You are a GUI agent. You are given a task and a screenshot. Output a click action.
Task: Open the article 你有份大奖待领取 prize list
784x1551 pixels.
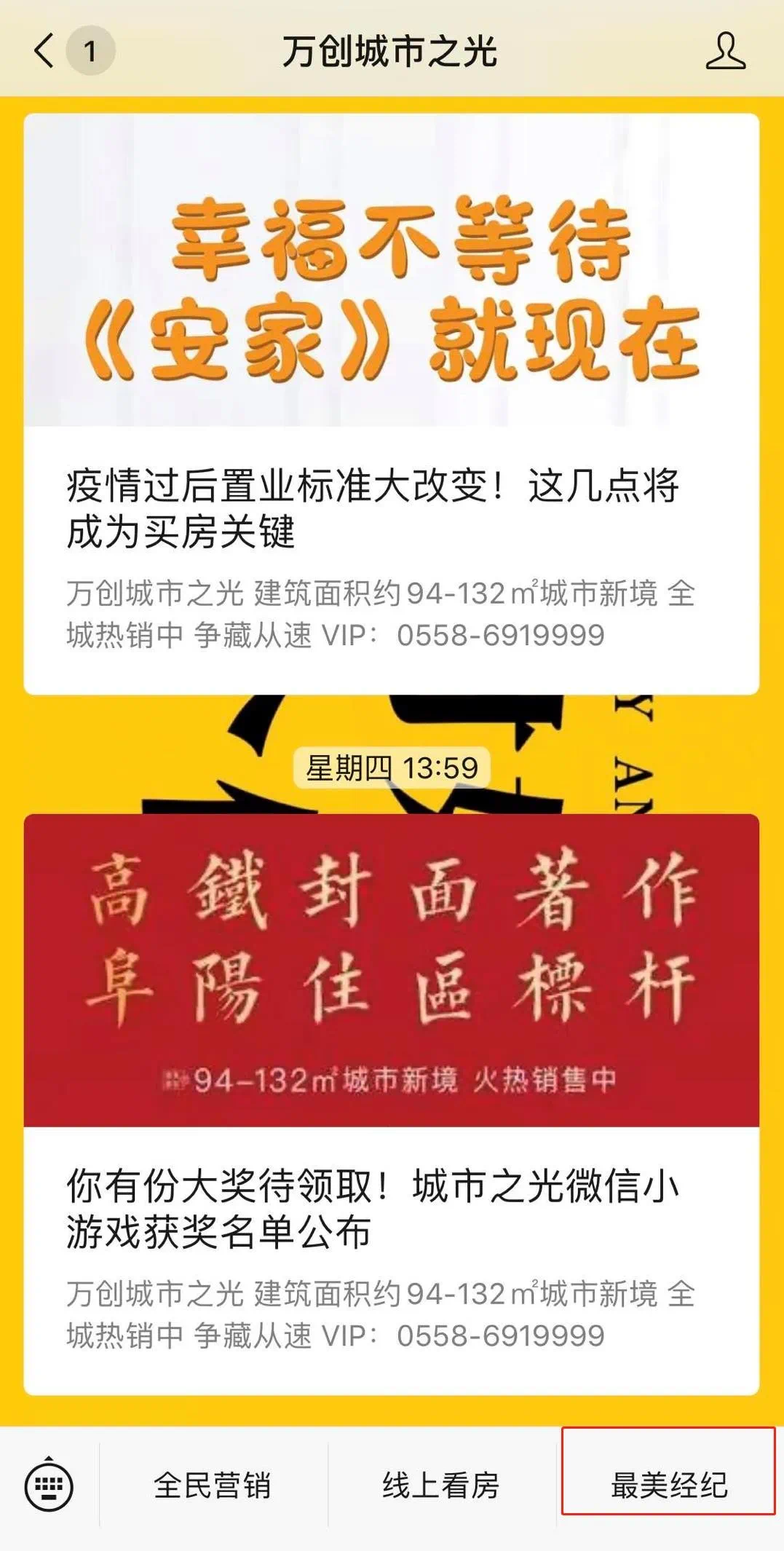[x=372, y=1209]
